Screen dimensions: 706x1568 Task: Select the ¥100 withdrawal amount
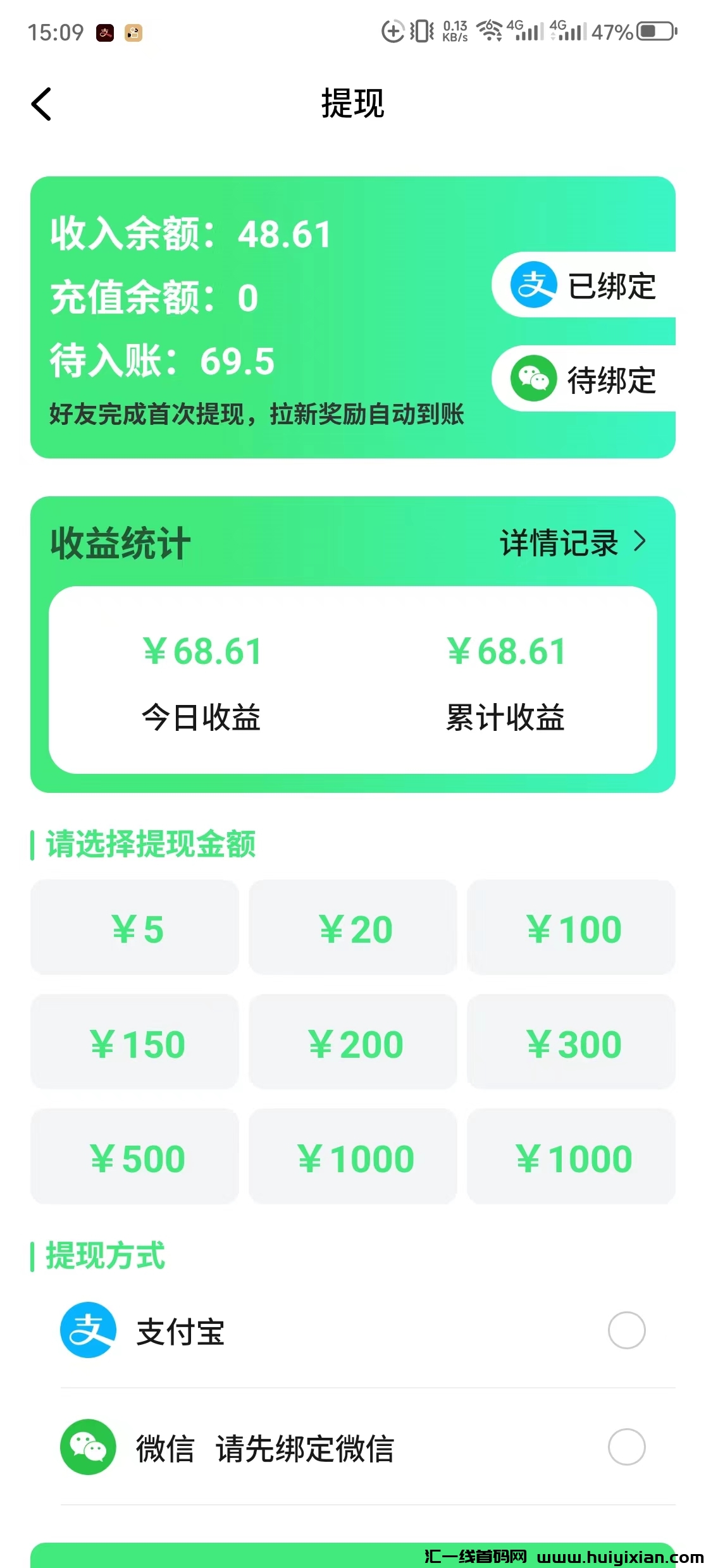pyautogui.click(x=571, y=928)
